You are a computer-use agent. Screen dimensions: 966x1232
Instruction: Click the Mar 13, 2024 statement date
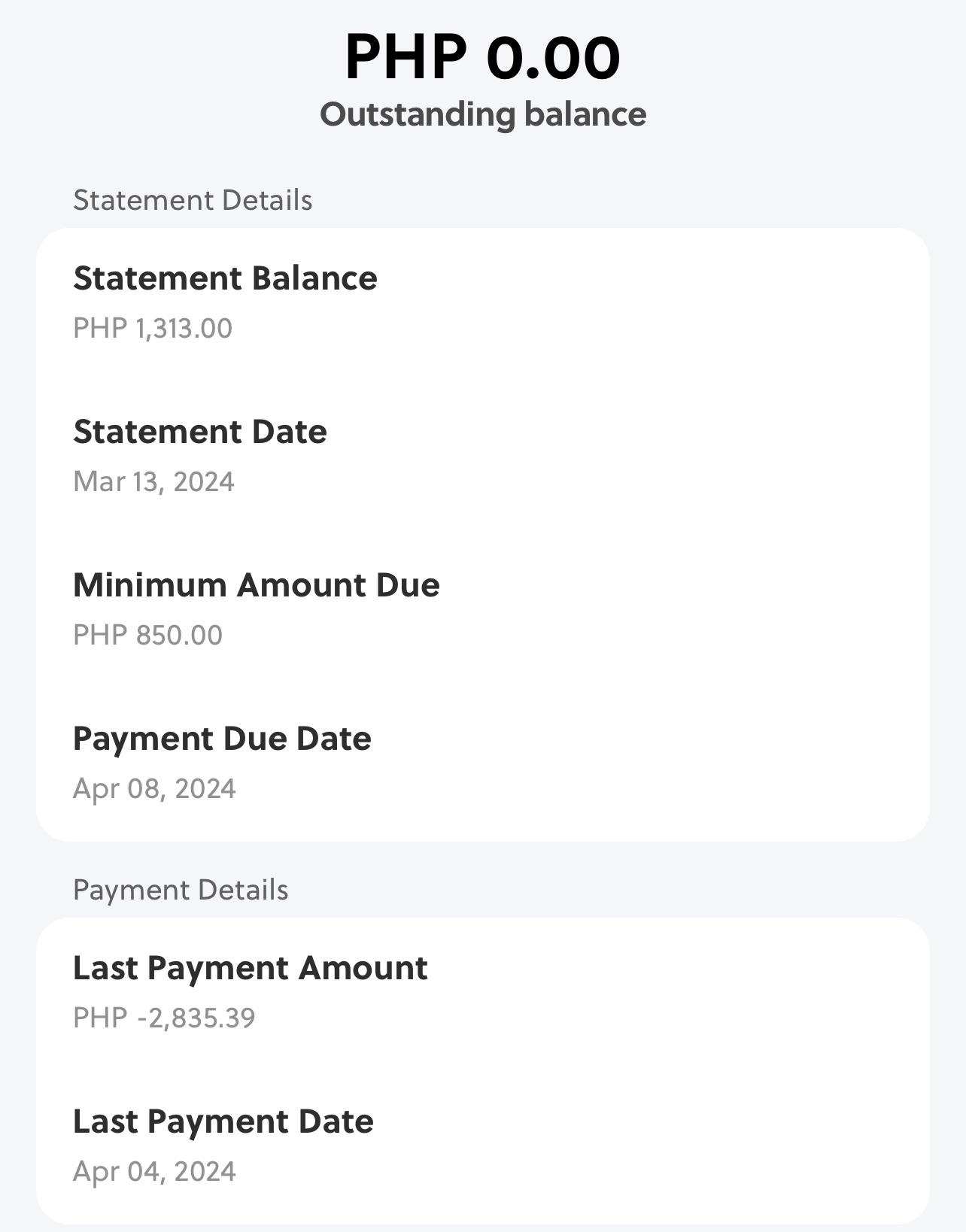coord(154,482)
